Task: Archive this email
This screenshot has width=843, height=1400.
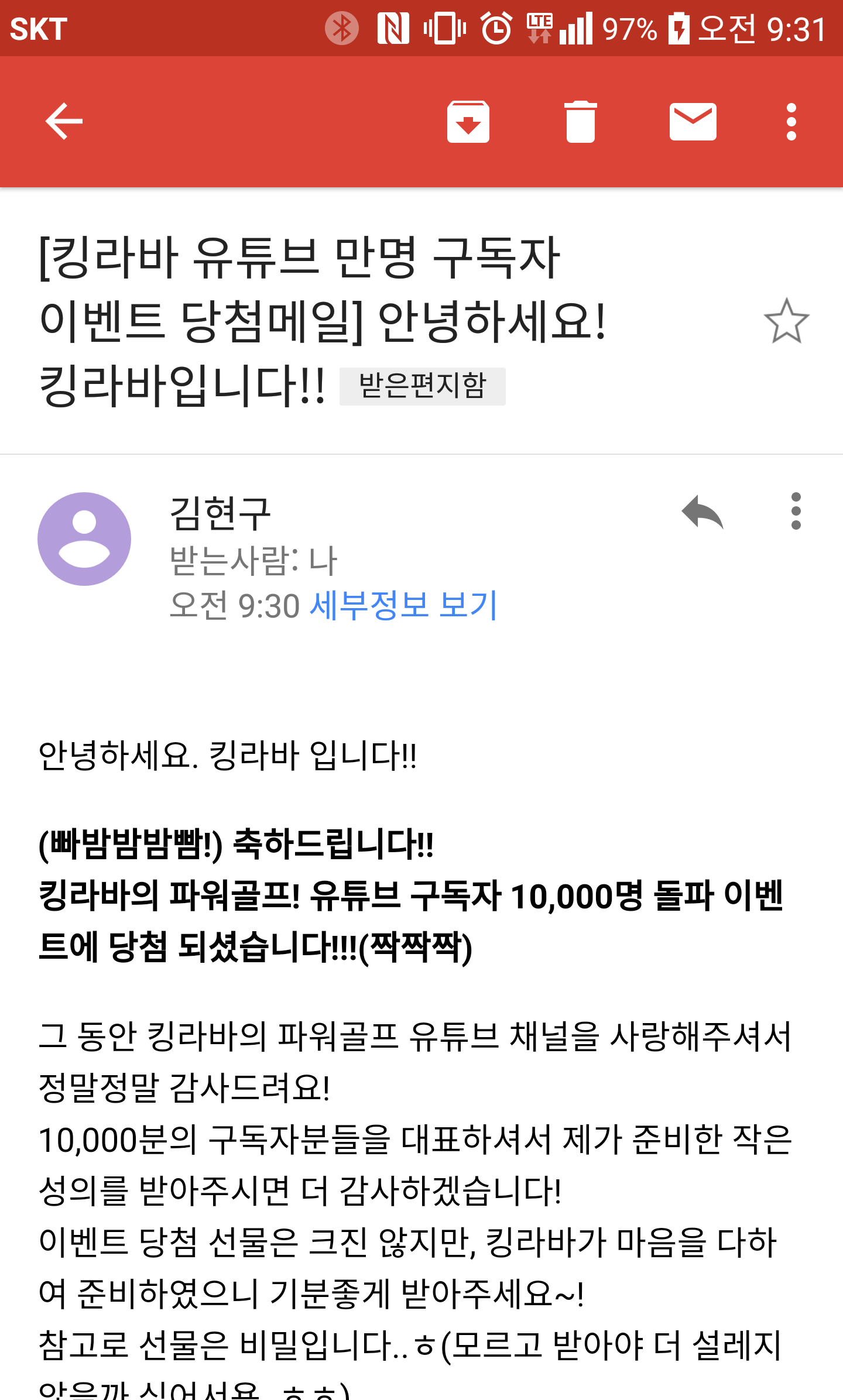Action: [468, 121]
